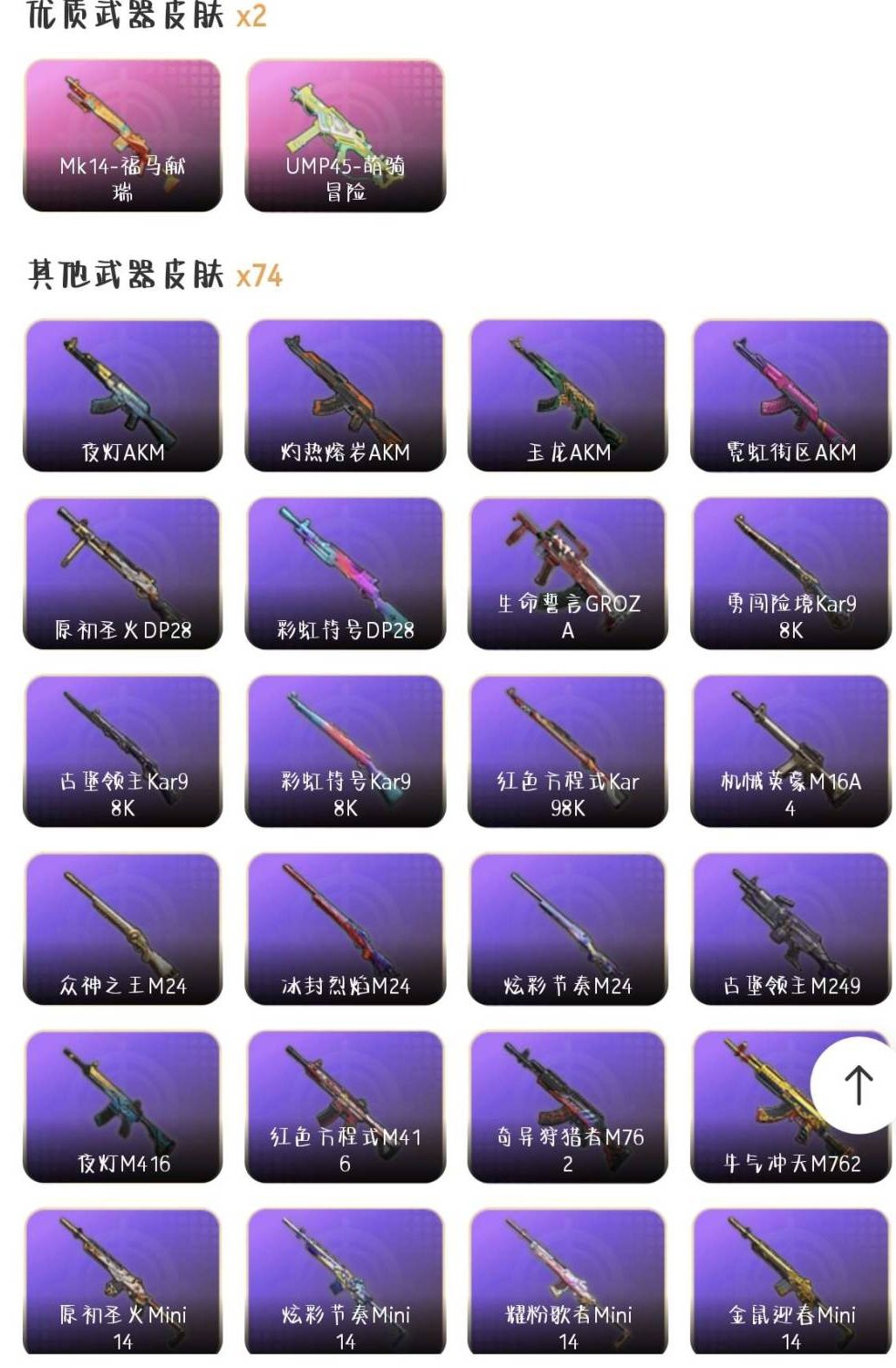Open the 原初圣火DP28 skin
Image resolution: width=896 pixels, height=1368 pixels.
122,573
